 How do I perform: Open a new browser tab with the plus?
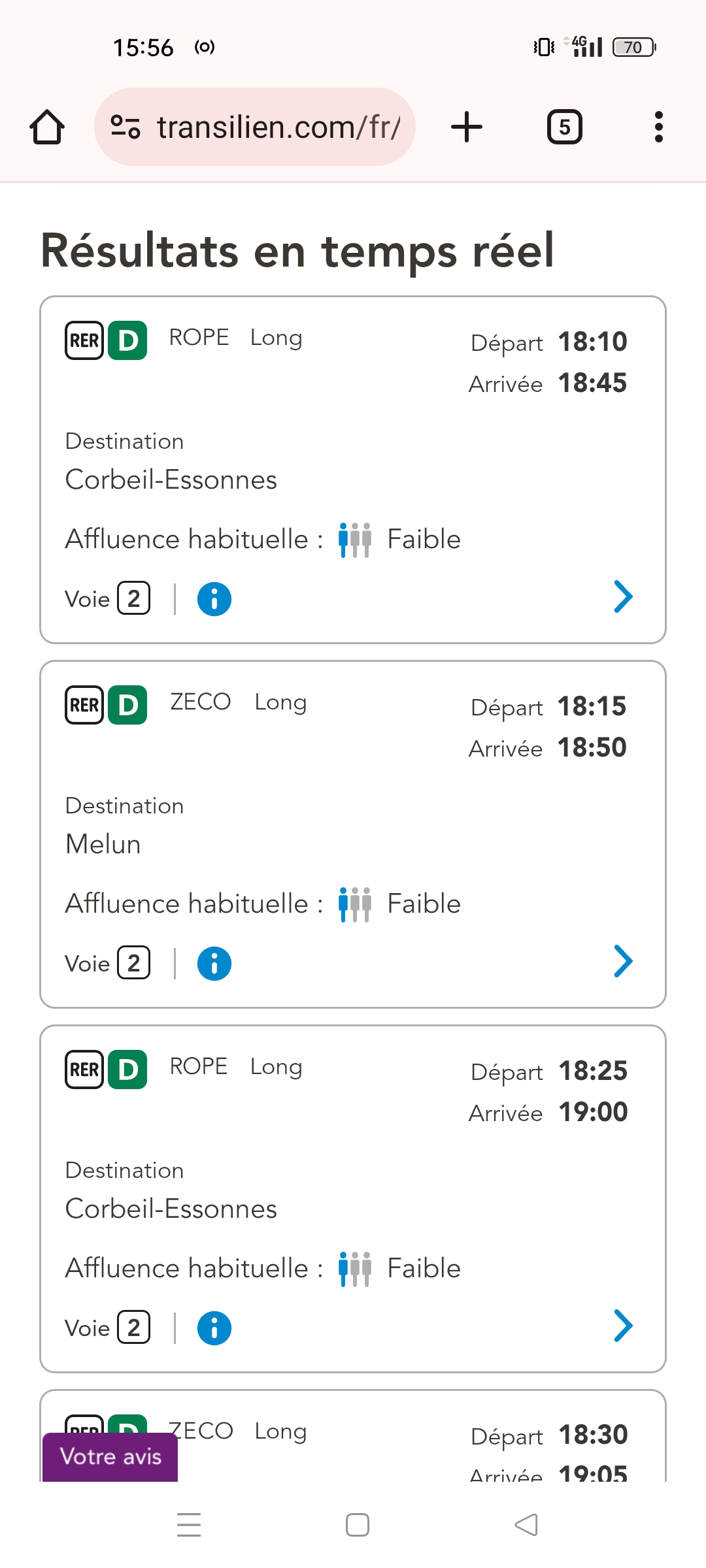(466, 127)
